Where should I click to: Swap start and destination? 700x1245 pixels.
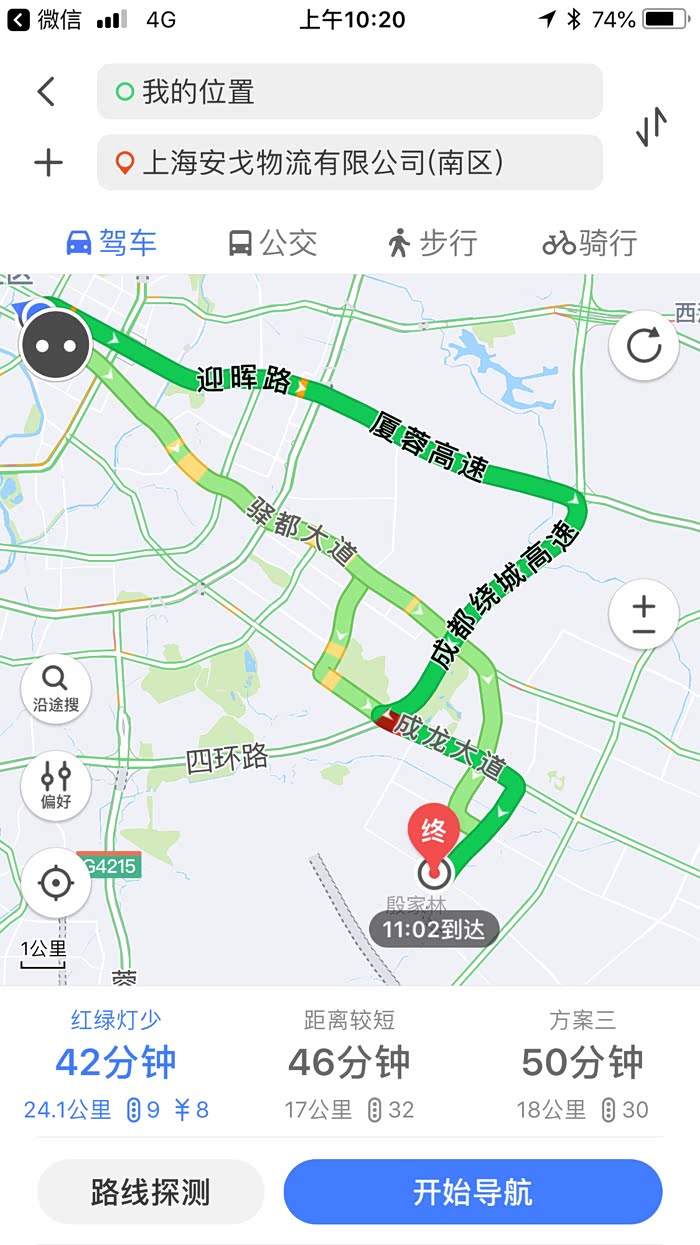pos(651,127)
